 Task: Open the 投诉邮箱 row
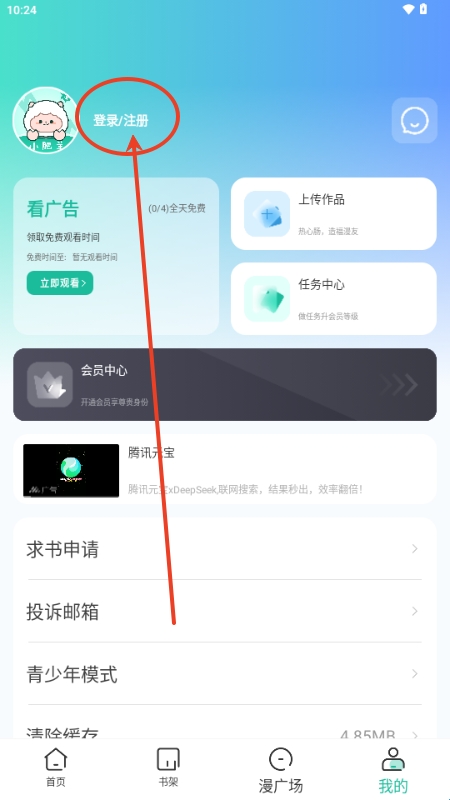click(225, 611)
